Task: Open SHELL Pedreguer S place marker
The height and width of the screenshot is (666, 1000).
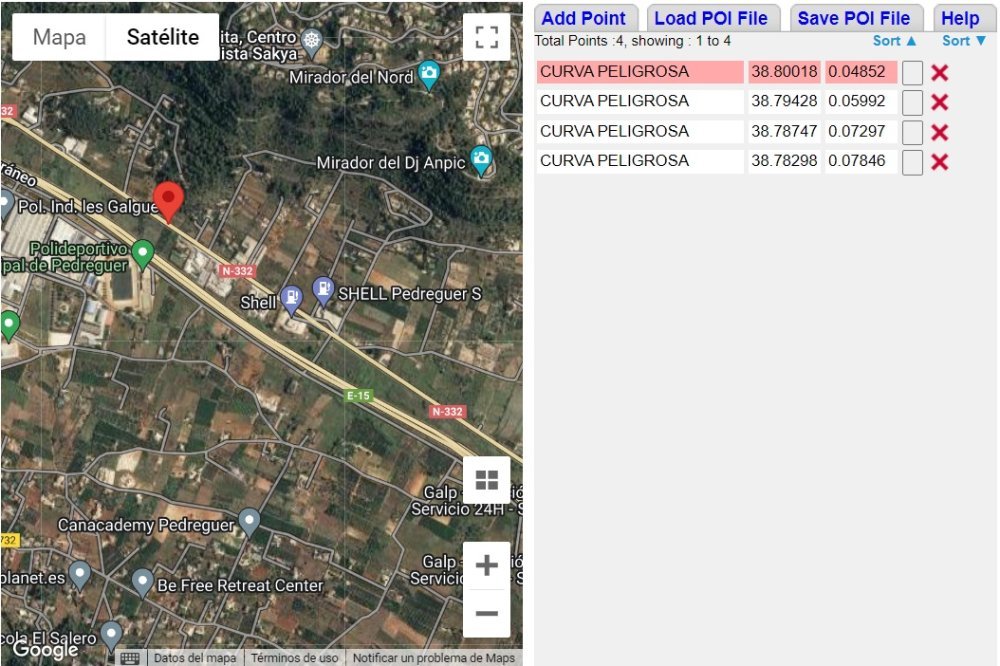Action: pyautogui.click(x=323, y=291)
